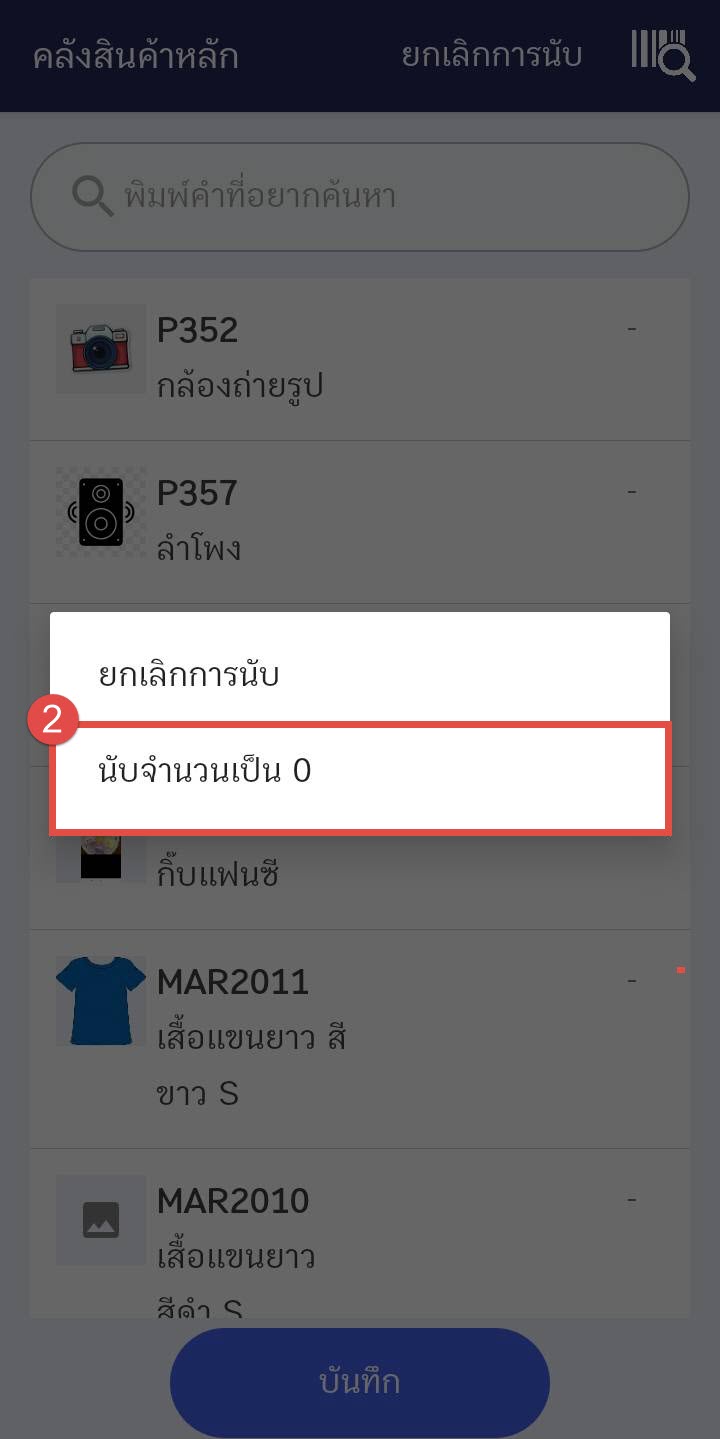This screenshot has width=720, height=1439.
Task: Tap ยกเลิกการนับ in the top bar
Action: coord(491,55)
